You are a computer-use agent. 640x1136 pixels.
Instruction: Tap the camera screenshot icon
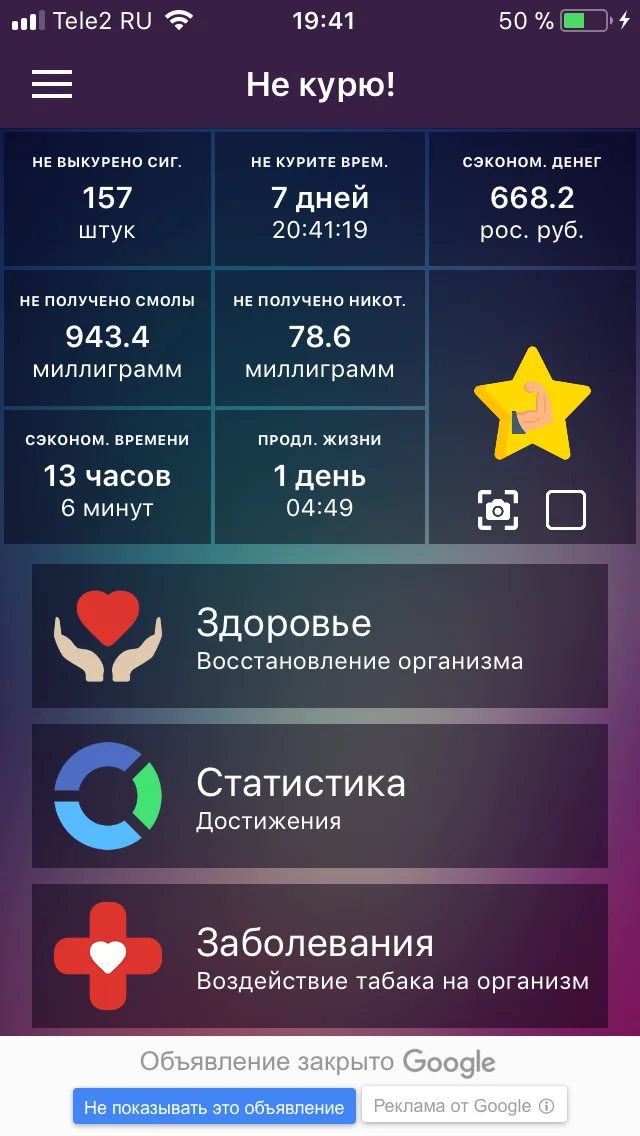497,510
